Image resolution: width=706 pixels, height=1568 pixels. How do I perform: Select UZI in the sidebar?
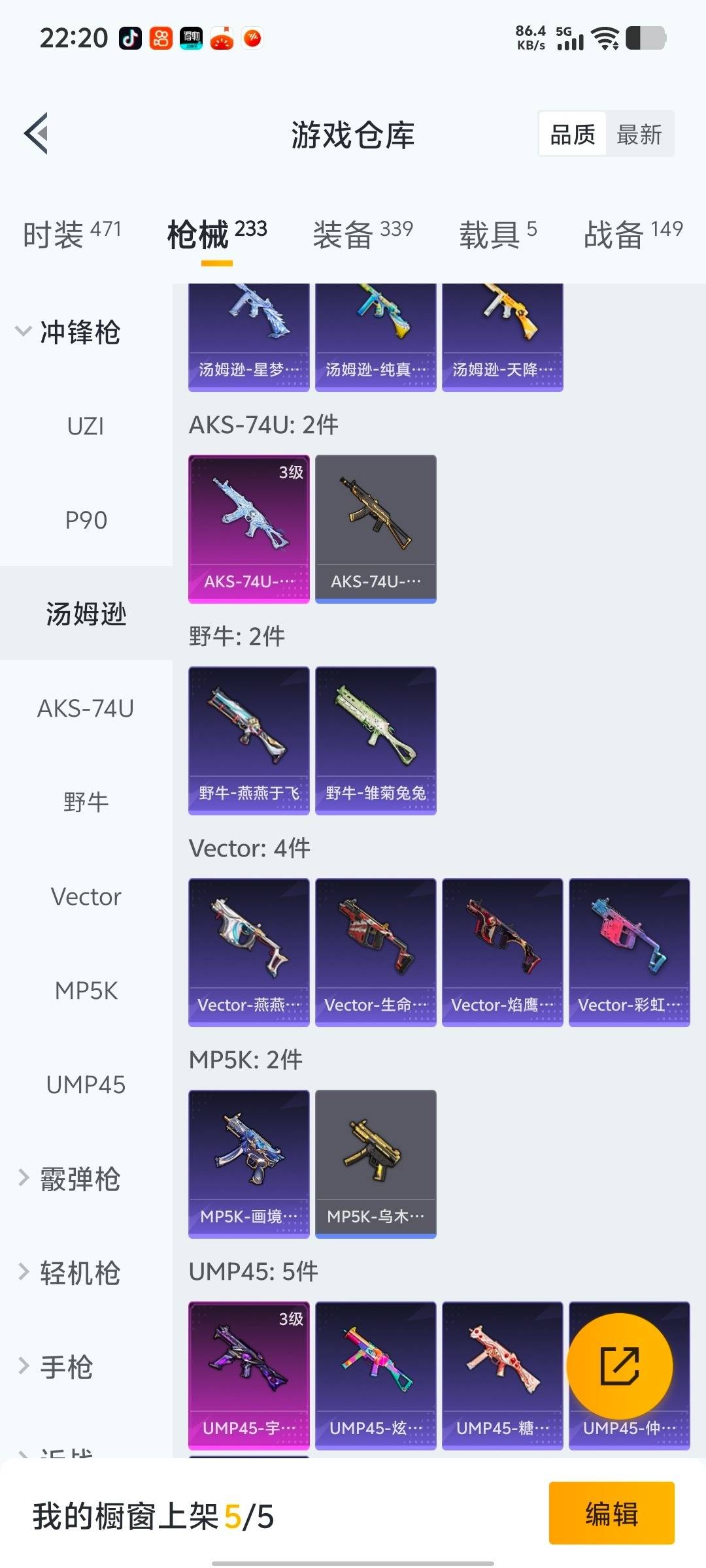86,426
